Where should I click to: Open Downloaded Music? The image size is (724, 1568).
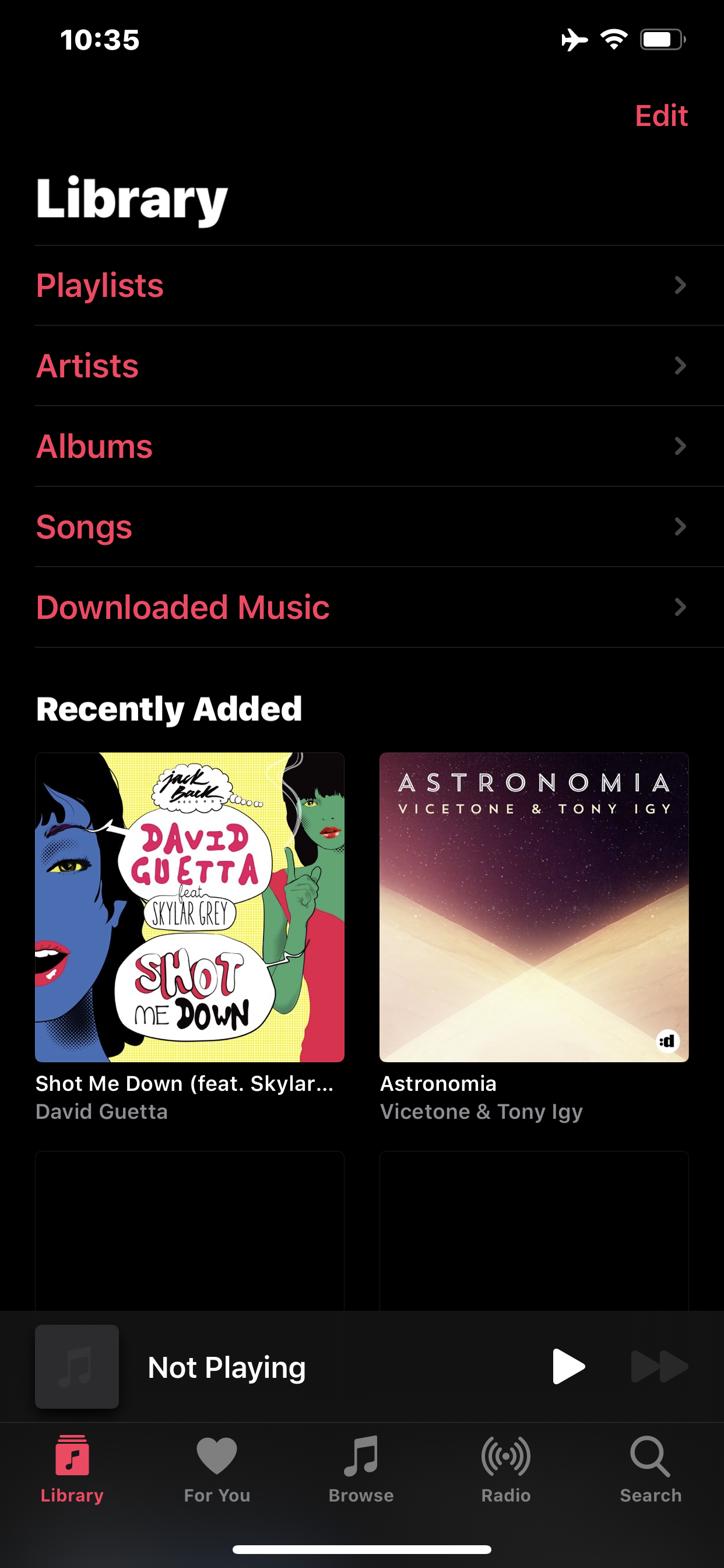(x=361, y=607)
